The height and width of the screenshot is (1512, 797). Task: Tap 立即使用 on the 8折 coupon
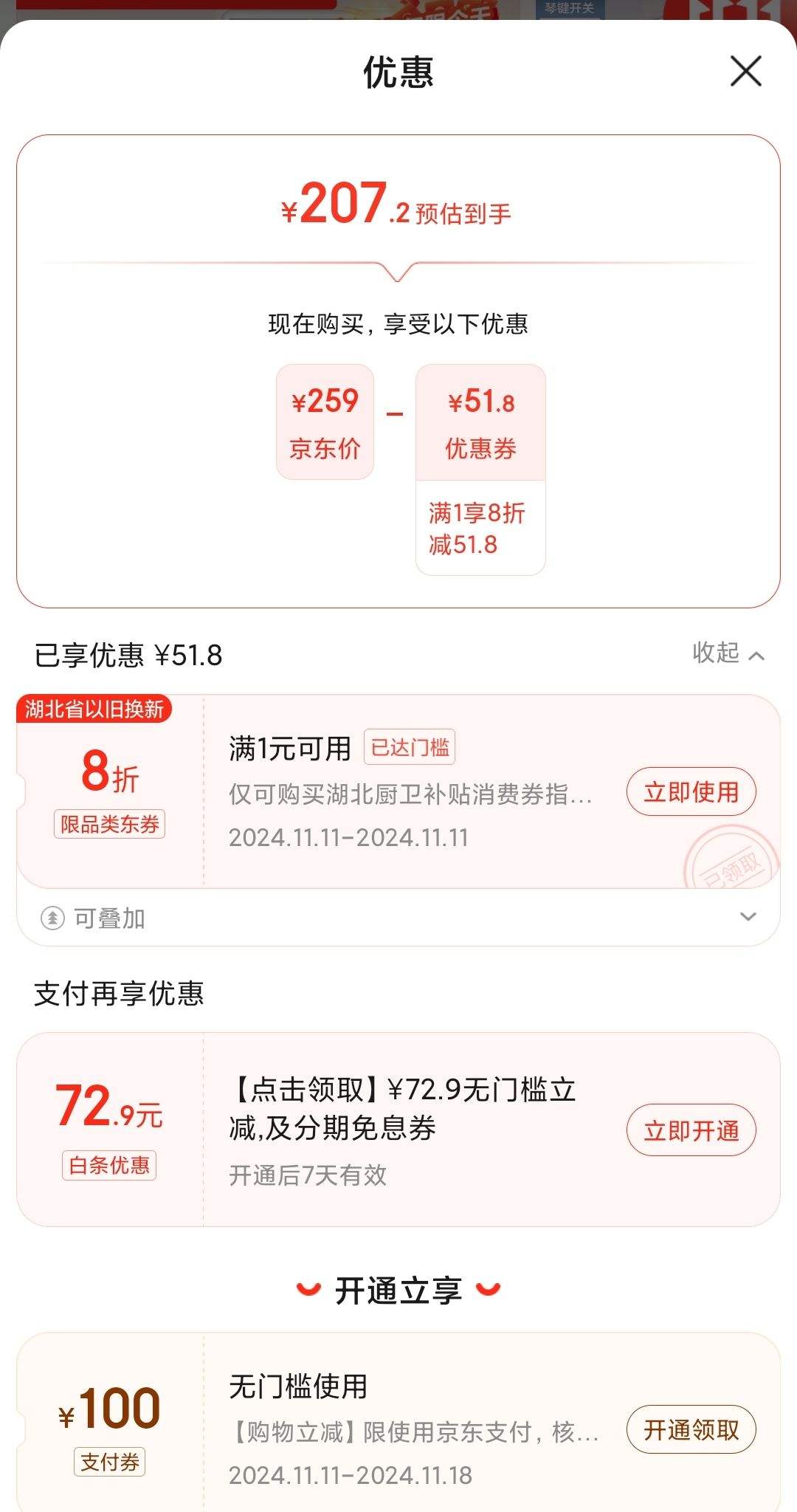[x=691, y=792]
